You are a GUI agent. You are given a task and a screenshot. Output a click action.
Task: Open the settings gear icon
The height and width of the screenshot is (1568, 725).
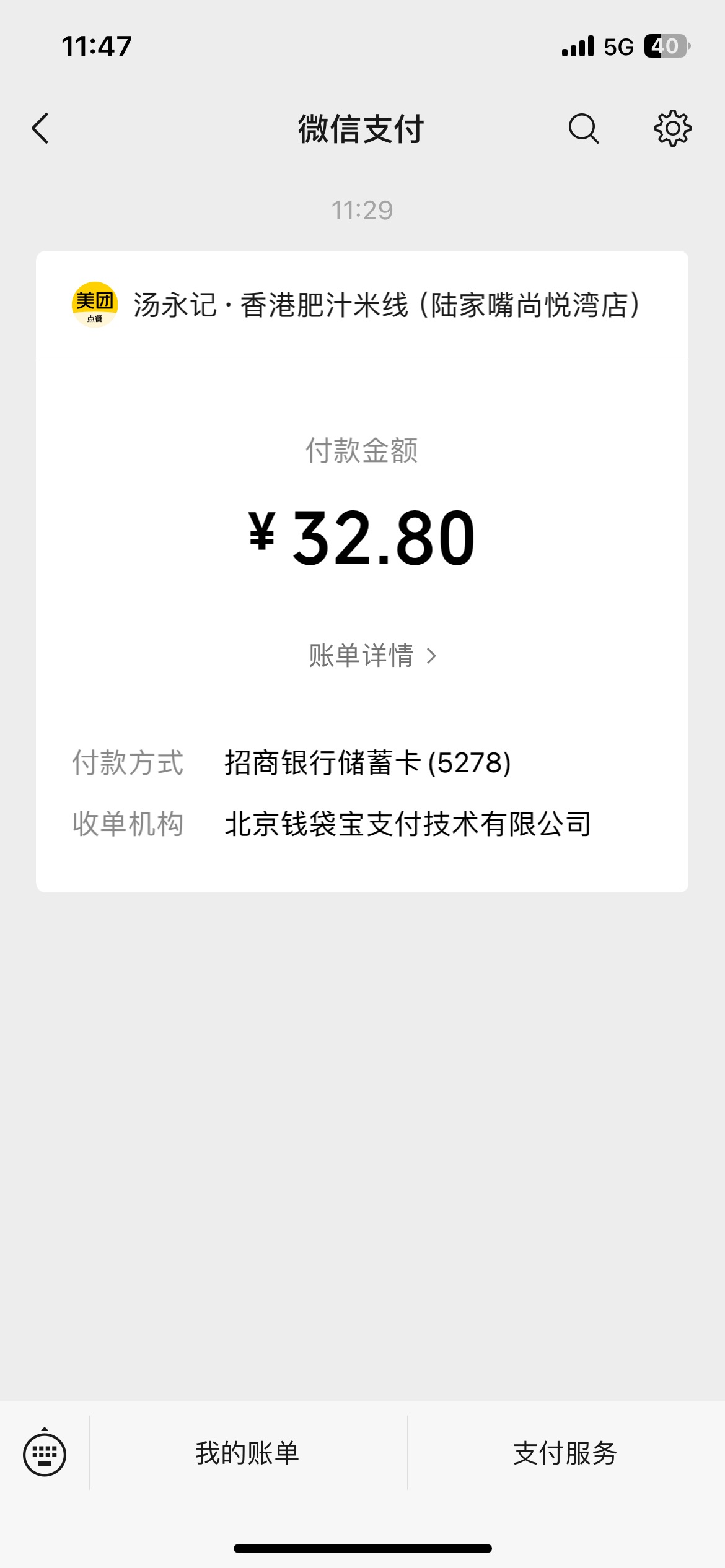[x=672, y=129]
